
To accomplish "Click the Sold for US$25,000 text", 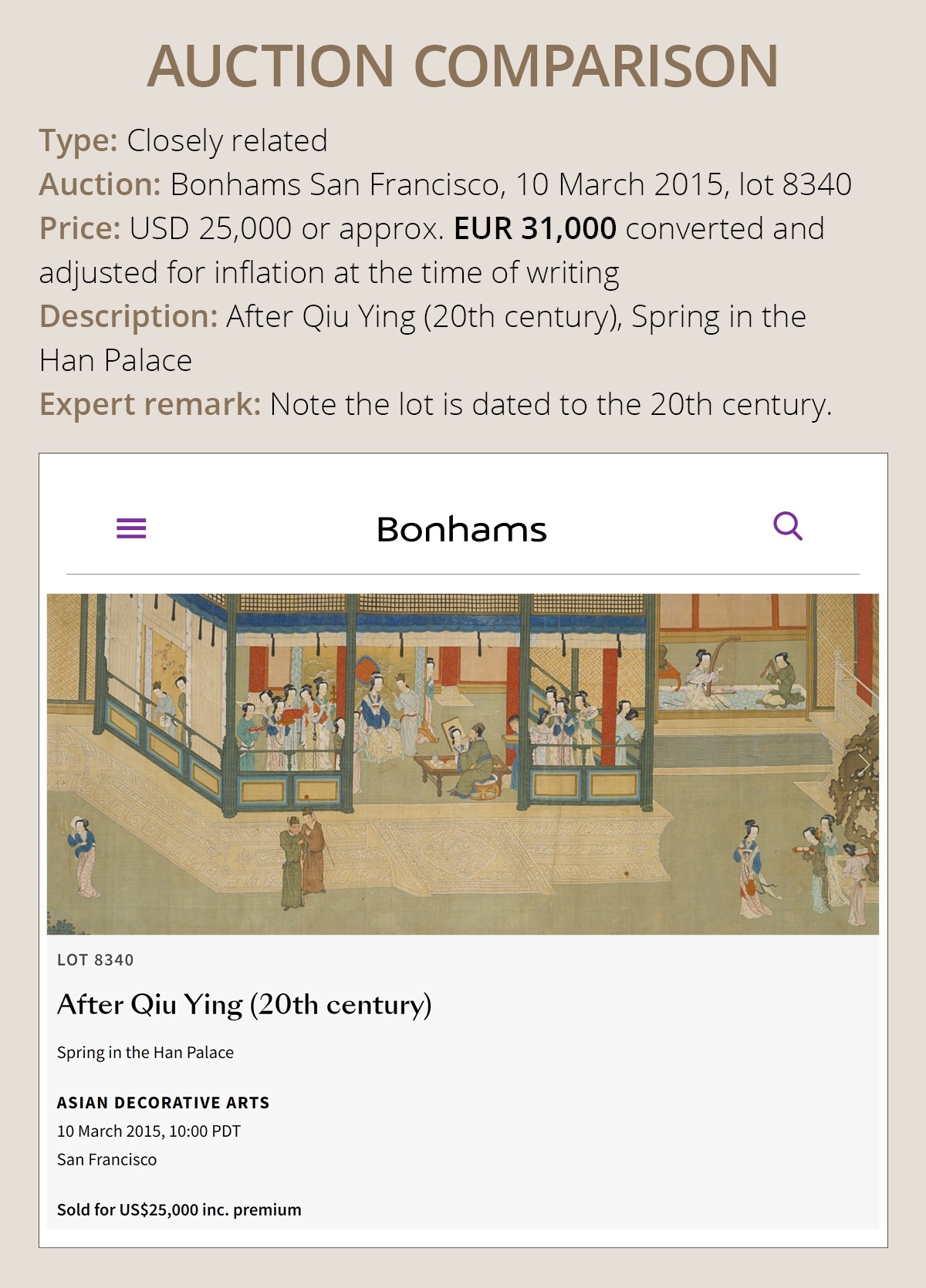I will coord(178,1212).
